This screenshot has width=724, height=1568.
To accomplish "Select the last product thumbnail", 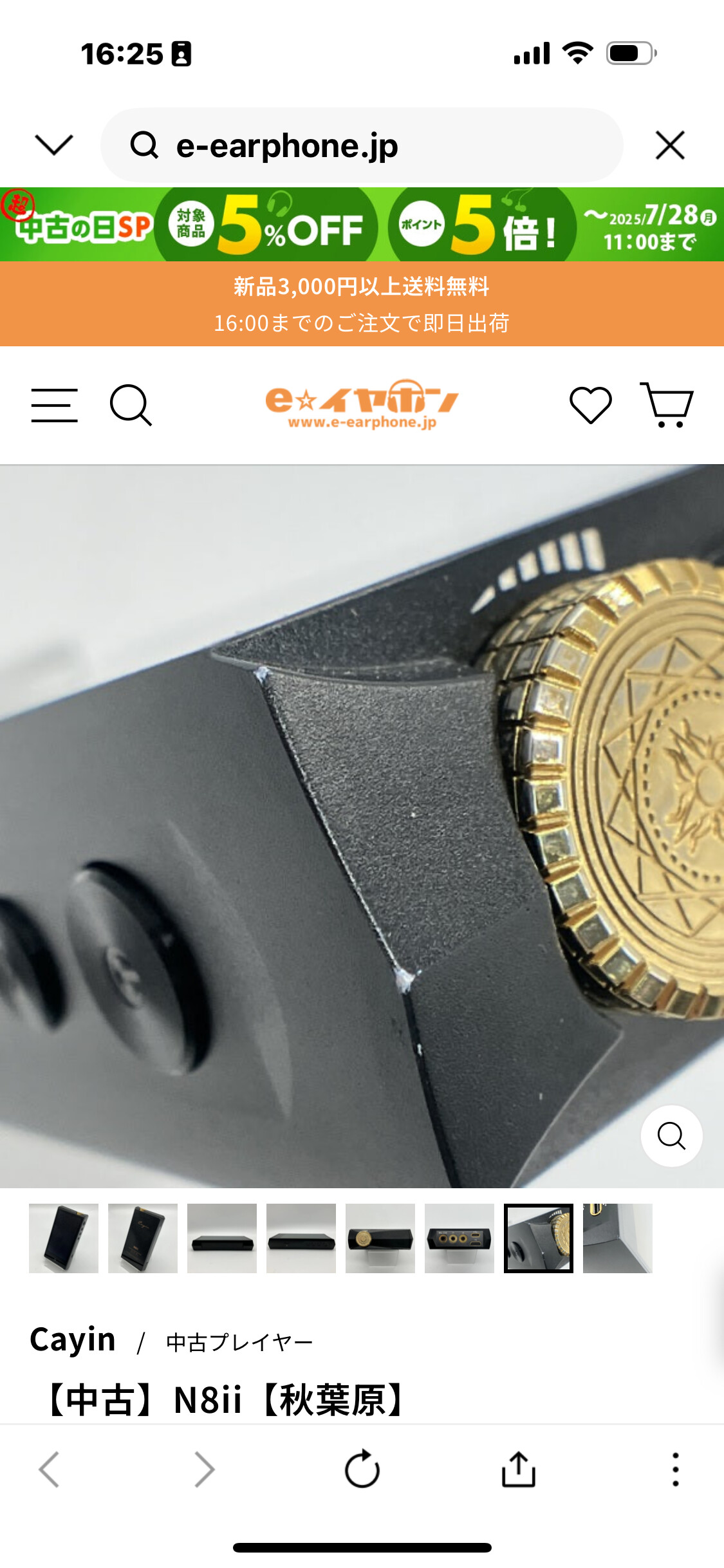I will click(x=618, y=1238).
